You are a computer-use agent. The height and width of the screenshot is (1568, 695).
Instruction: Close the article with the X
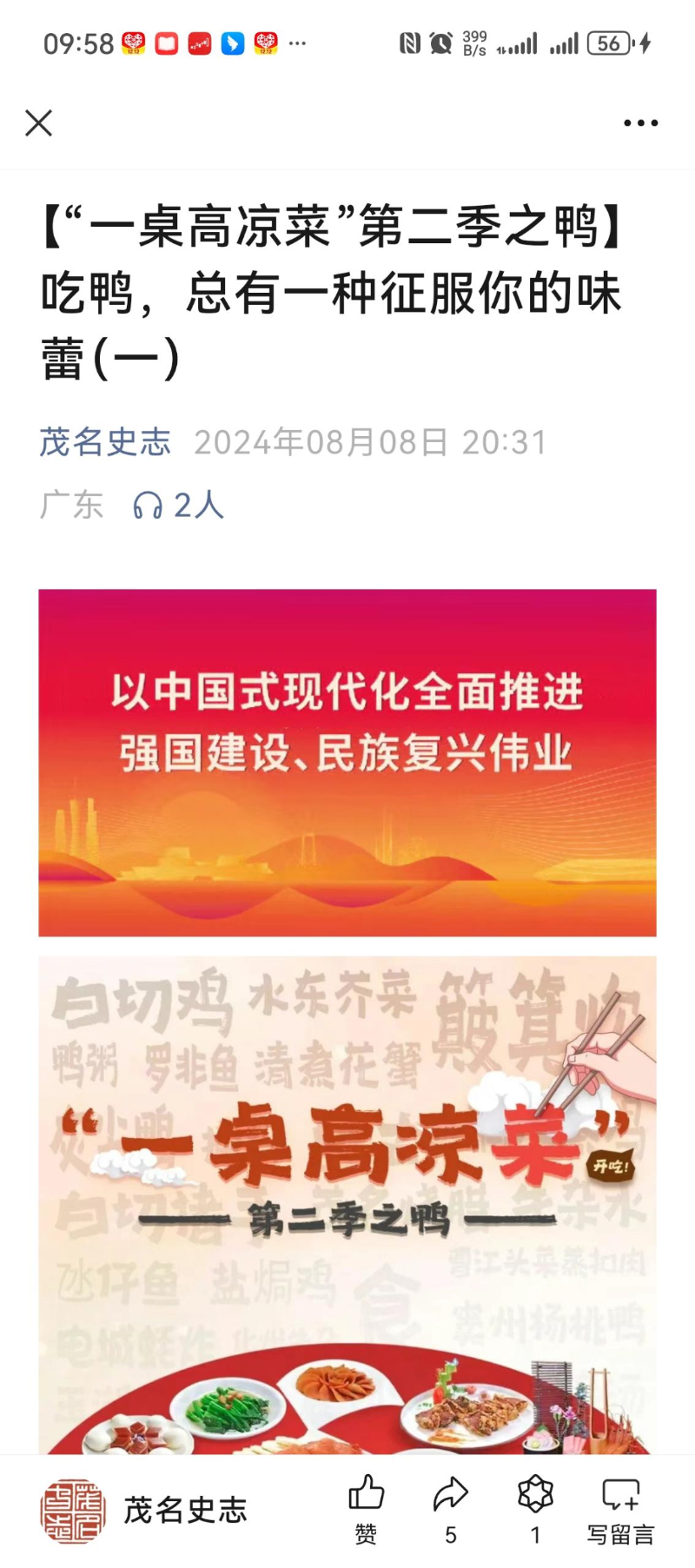pyautogui.click(x=39, y=122)
